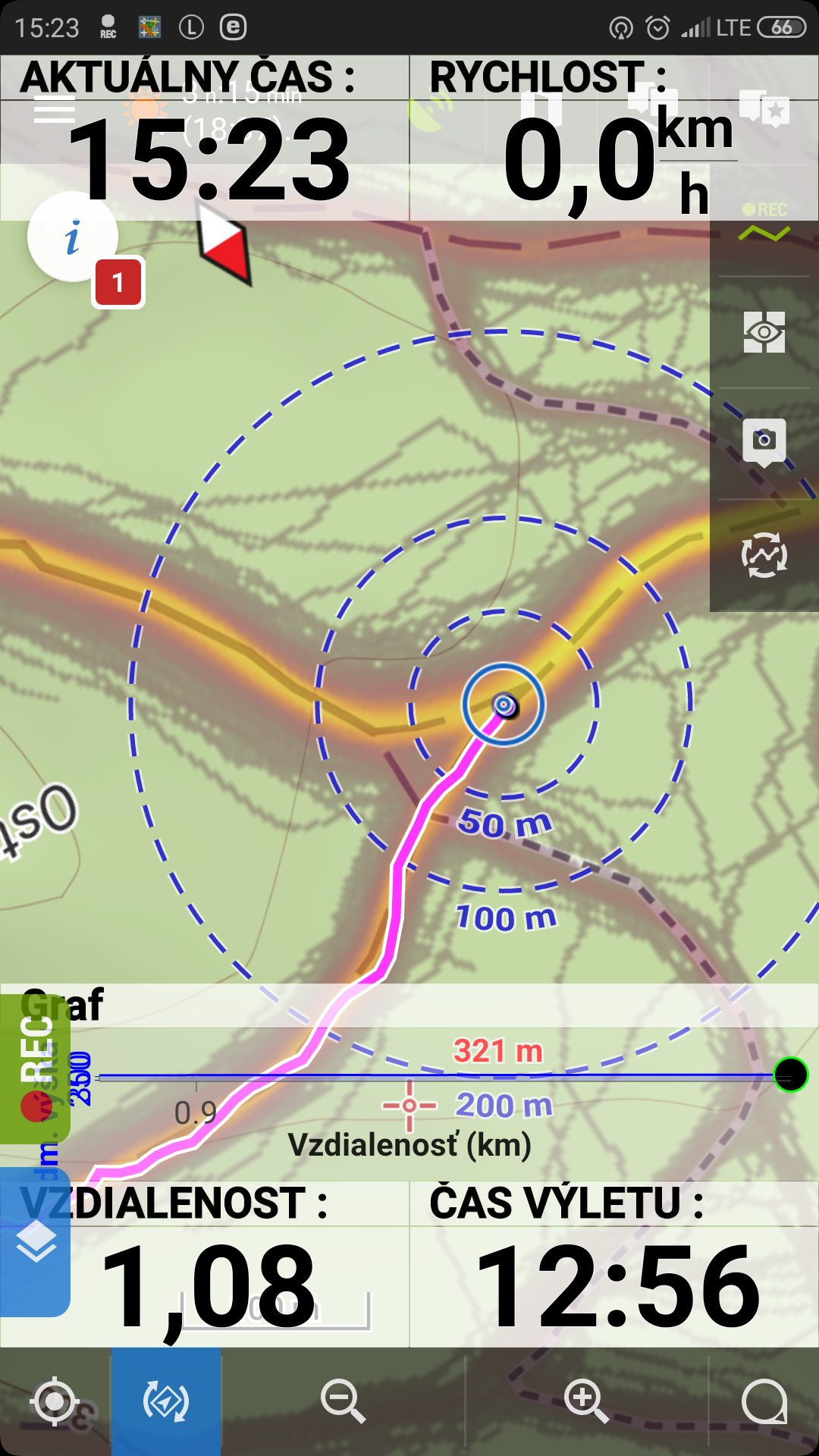Open the info button with red badge
The image size is (819, 1456).
tap(73, 238)
